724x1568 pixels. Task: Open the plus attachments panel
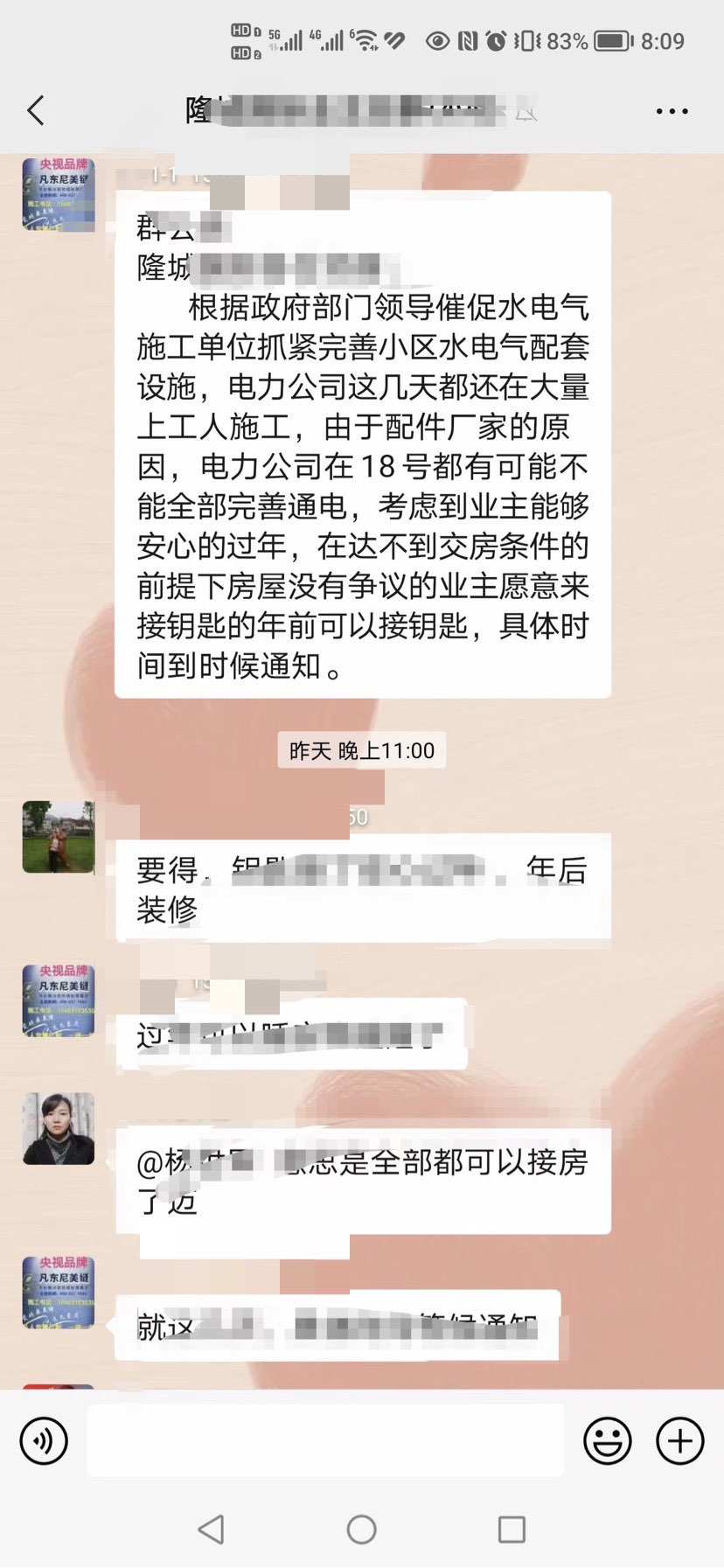tap(680, 1440)
